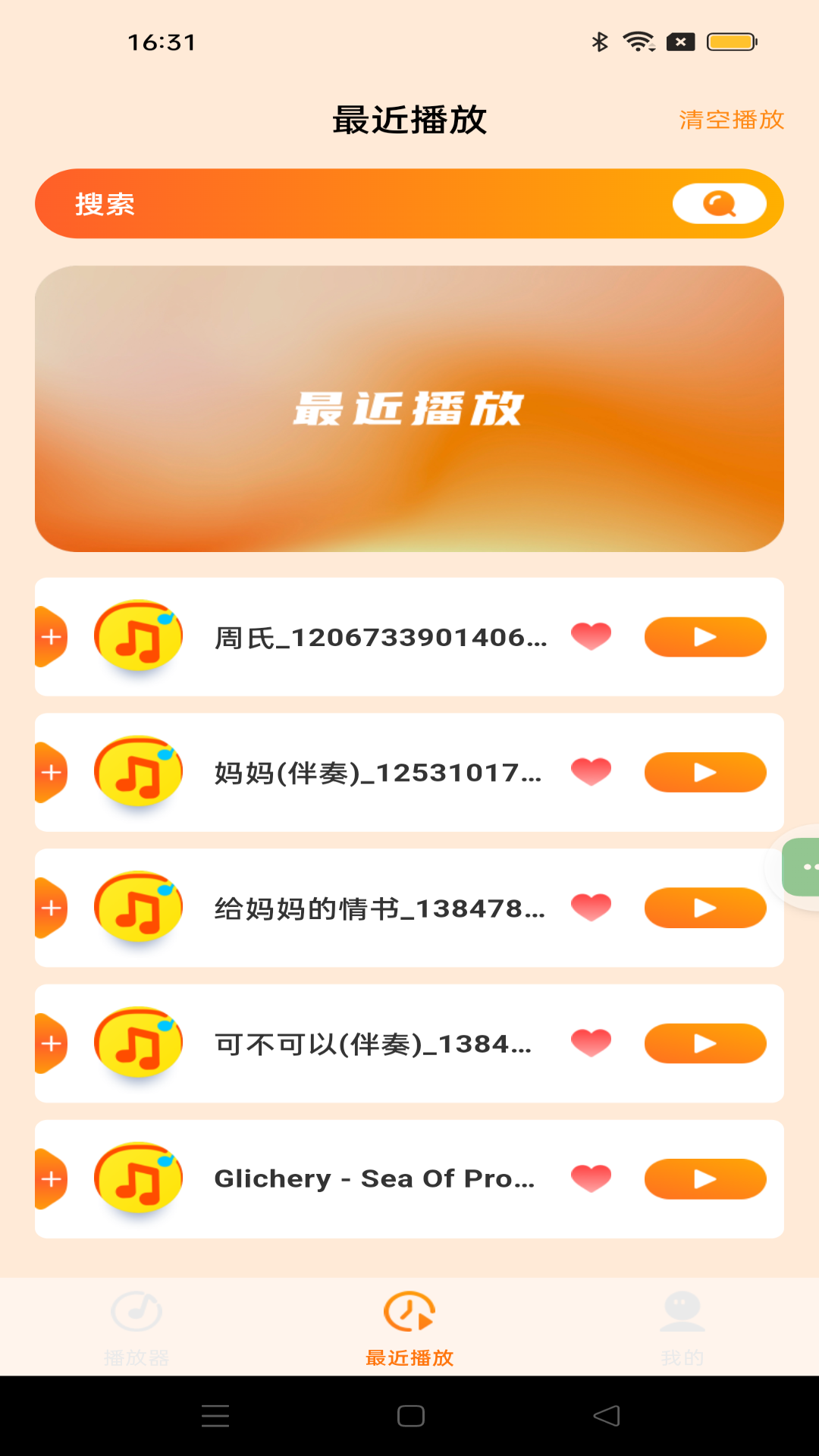Add 妈妈(伴奏) using its plus icon

point(52,773)
